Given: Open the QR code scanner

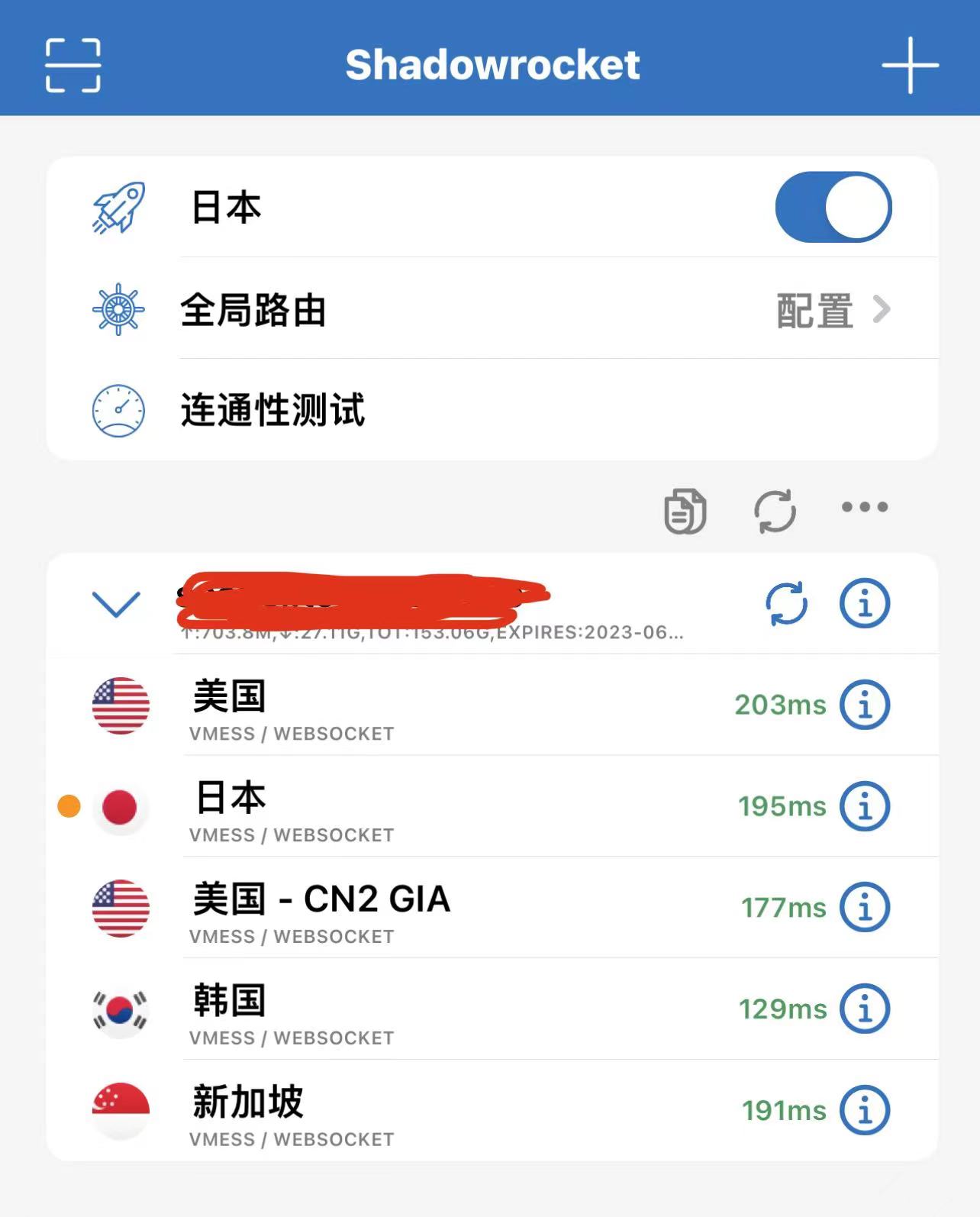Looking at the screenshot, I should tap(74, 64).
